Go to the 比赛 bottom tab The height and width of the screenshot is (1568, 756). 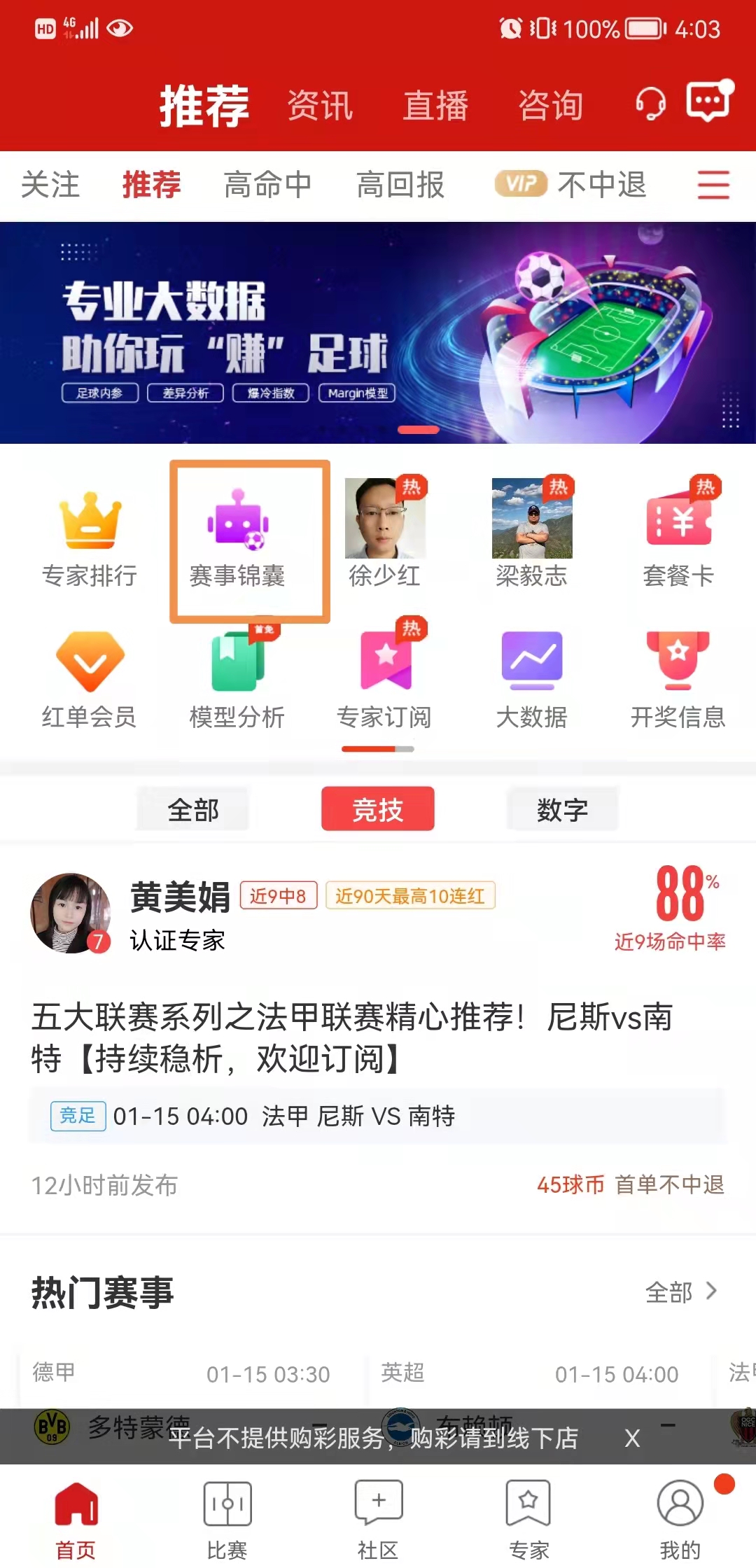tap(227, 1520)
